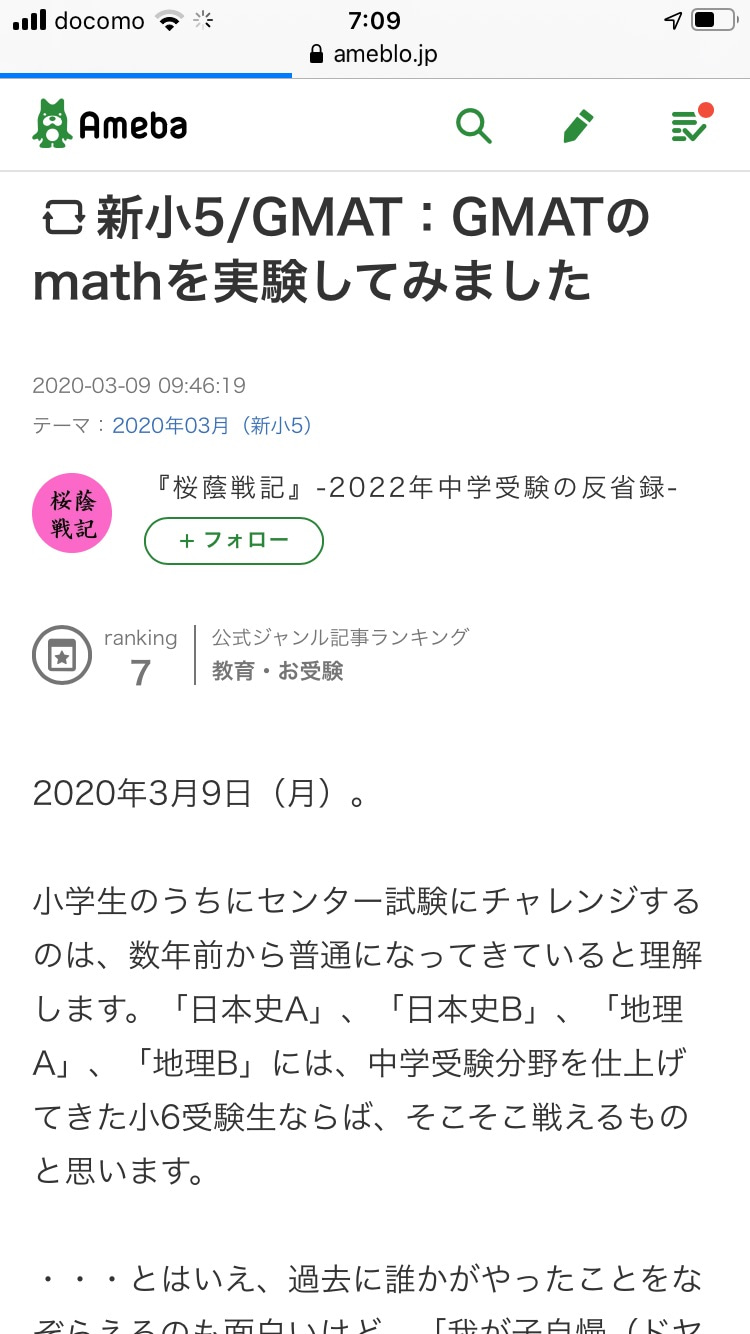Tap the ameblo.jp address bar
750x1334 pixels.
pyautogui.click(x=375, y=54)
